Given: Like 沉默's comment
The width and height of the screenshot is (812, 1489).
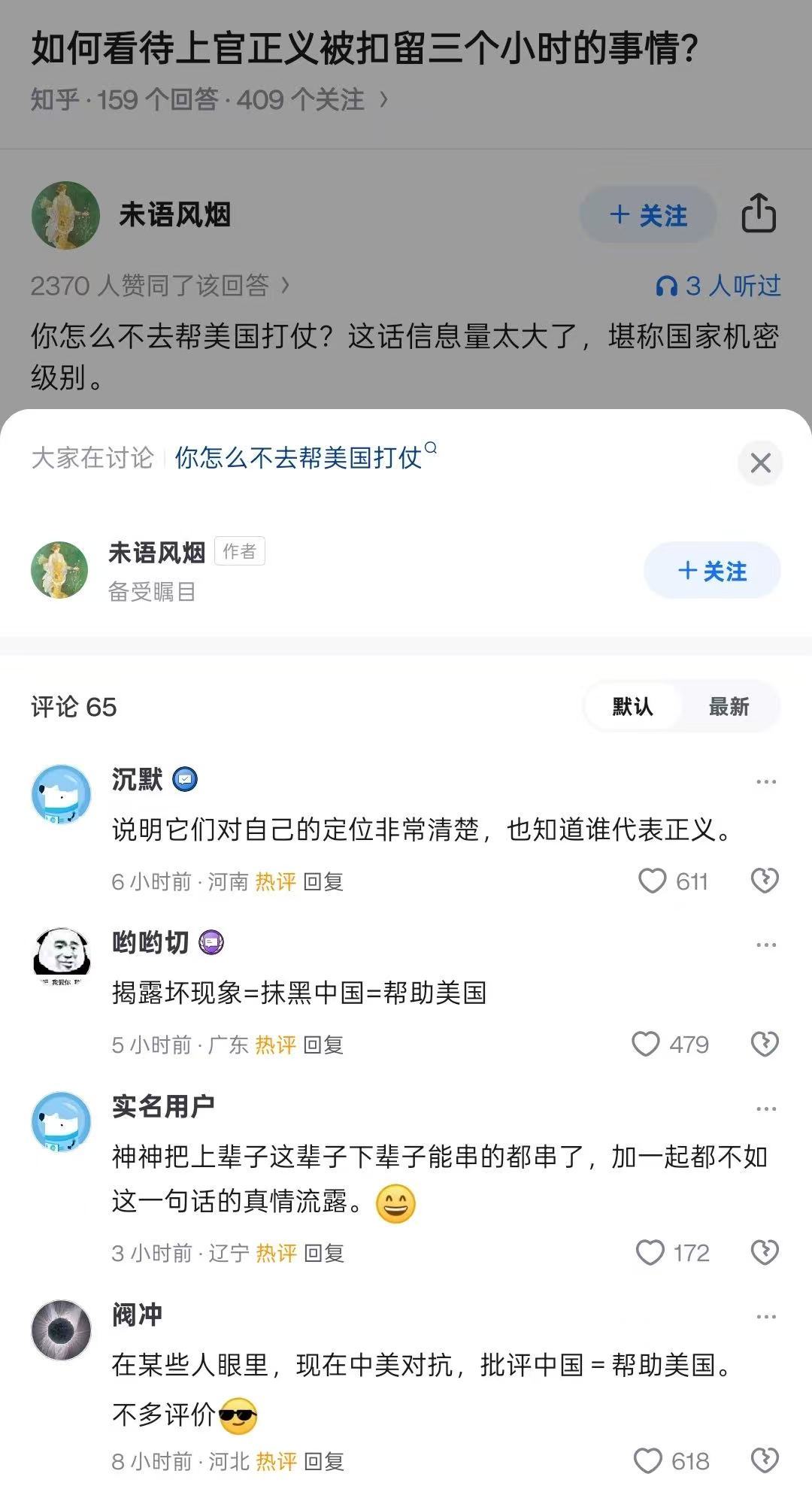Looking at the screenshot, I should tap(652, 881).
